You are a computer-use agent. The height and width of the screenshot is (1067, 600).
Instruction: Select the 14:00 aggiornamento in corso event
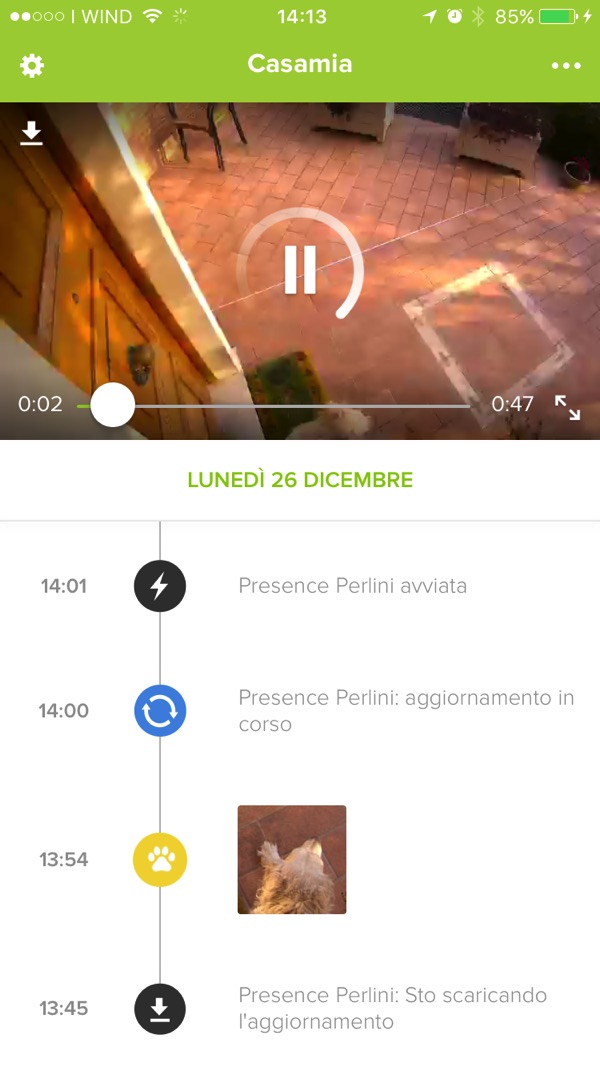(405, 710)
